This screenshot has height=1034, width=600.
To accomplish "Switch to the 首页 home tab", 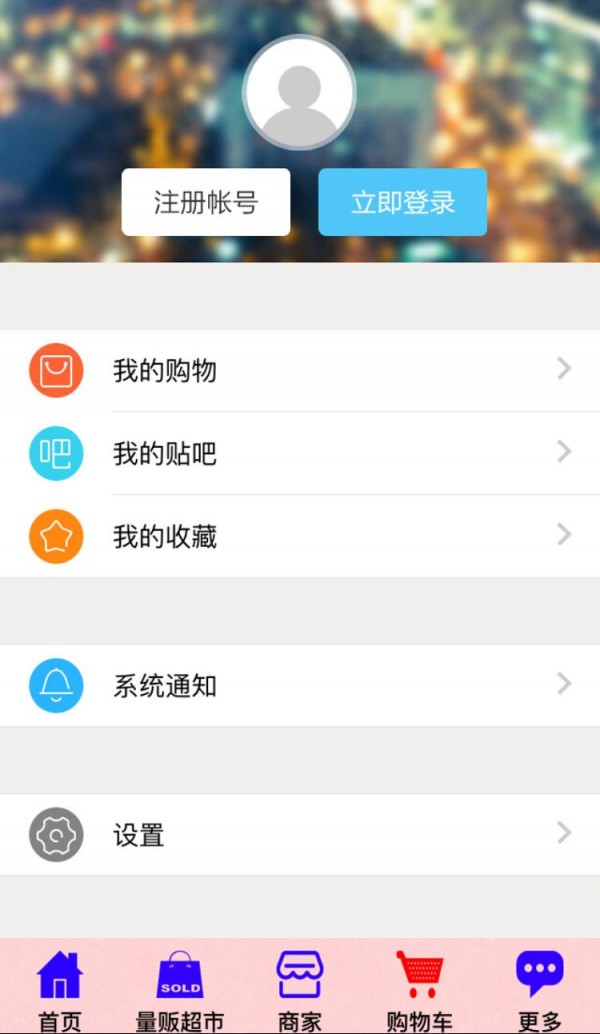I will pyautogui.click(x=60, y=988).
